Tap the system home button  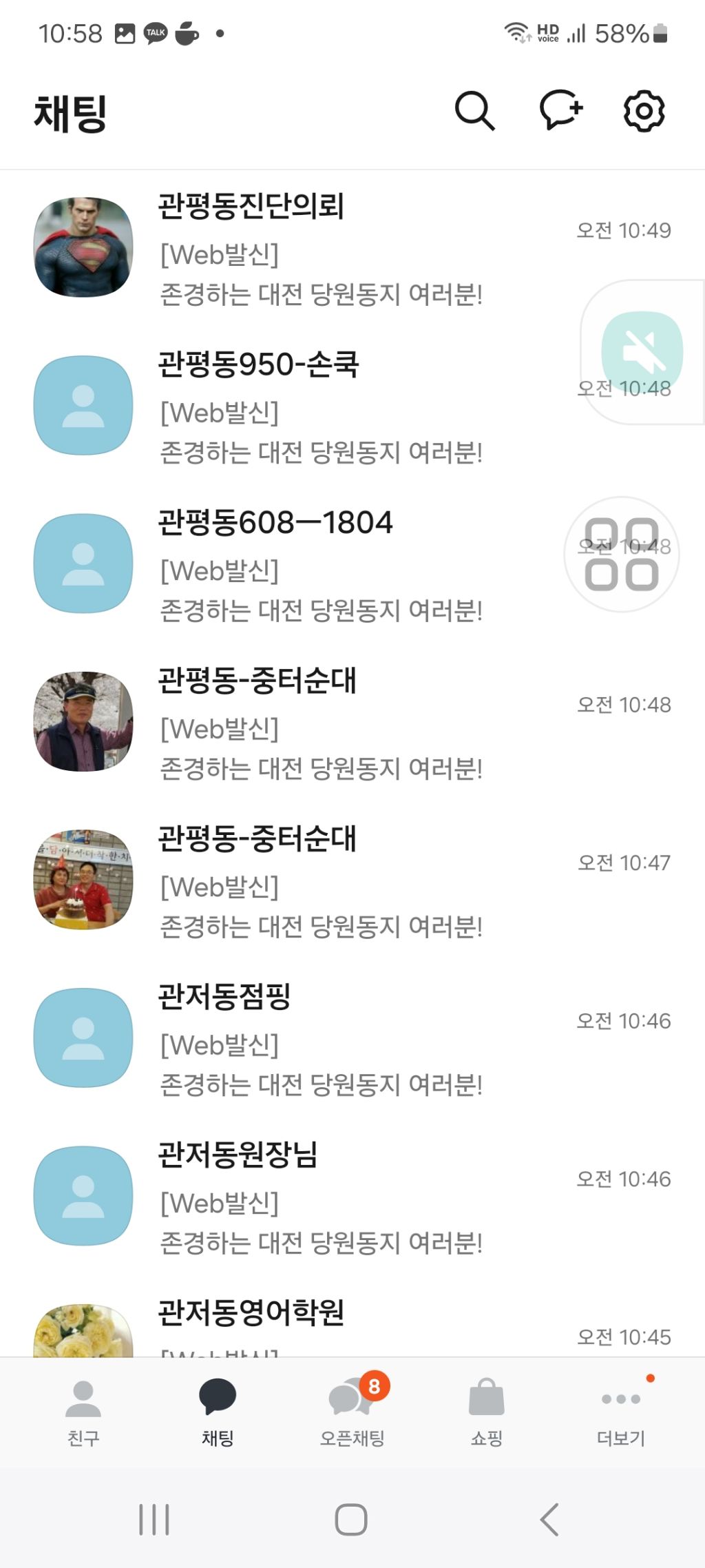(351, 1519)
